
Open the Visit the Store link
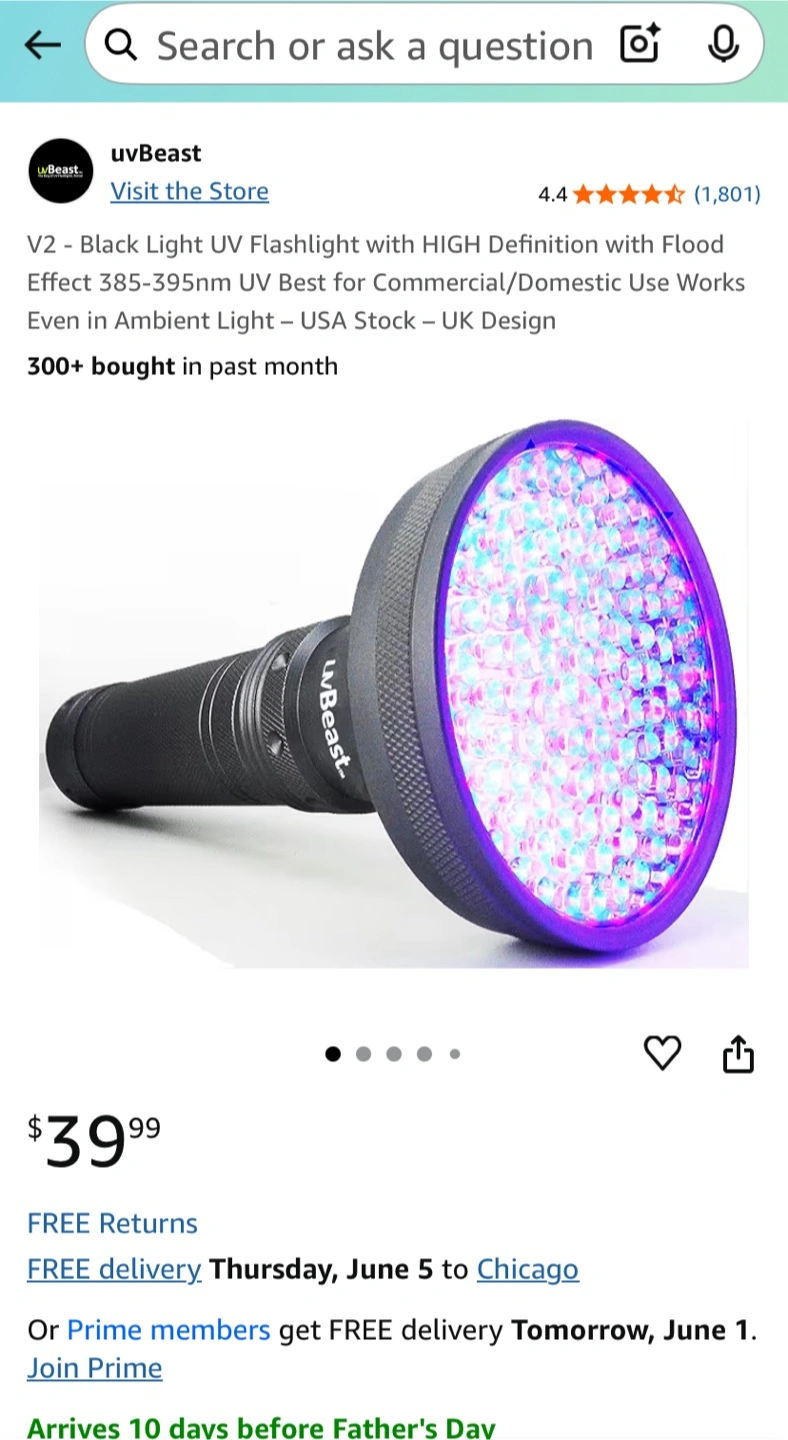click(189, 191)
